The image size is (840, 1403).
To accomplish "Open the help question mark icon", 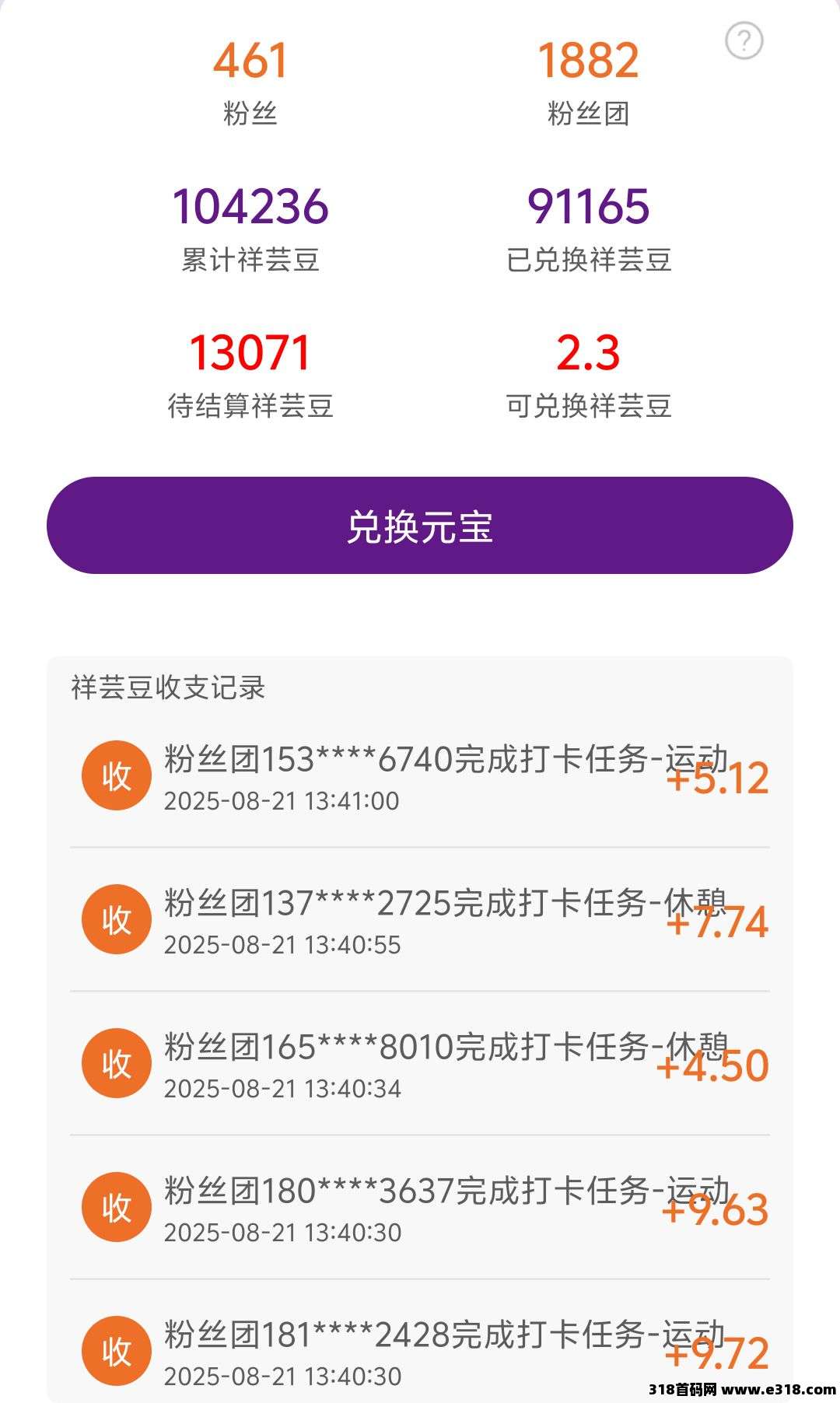I will 744,40.
